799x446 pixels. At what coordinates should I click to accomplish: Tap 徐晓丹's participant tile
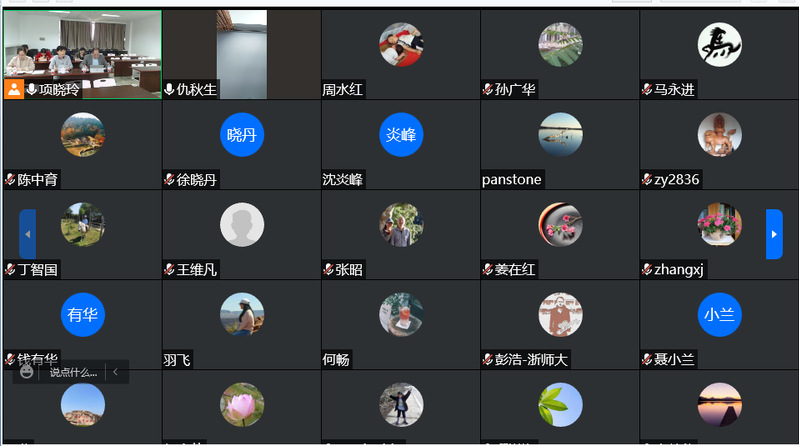[x=241, y=144]
